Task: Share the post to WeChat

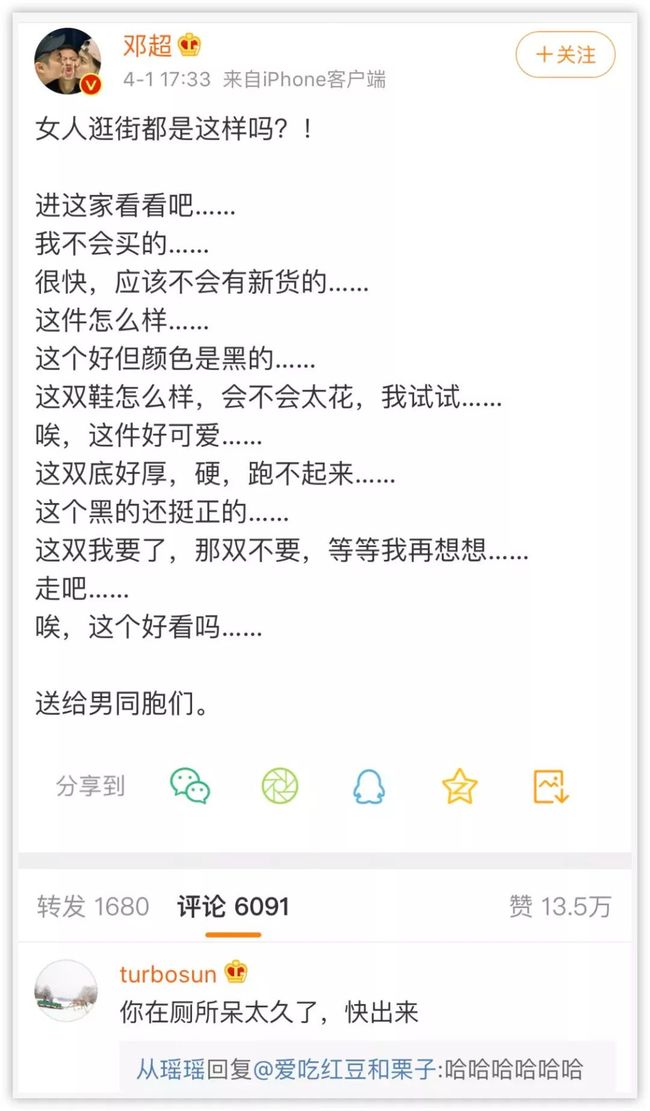Action: pyautogui.click(x=190, y=786)
